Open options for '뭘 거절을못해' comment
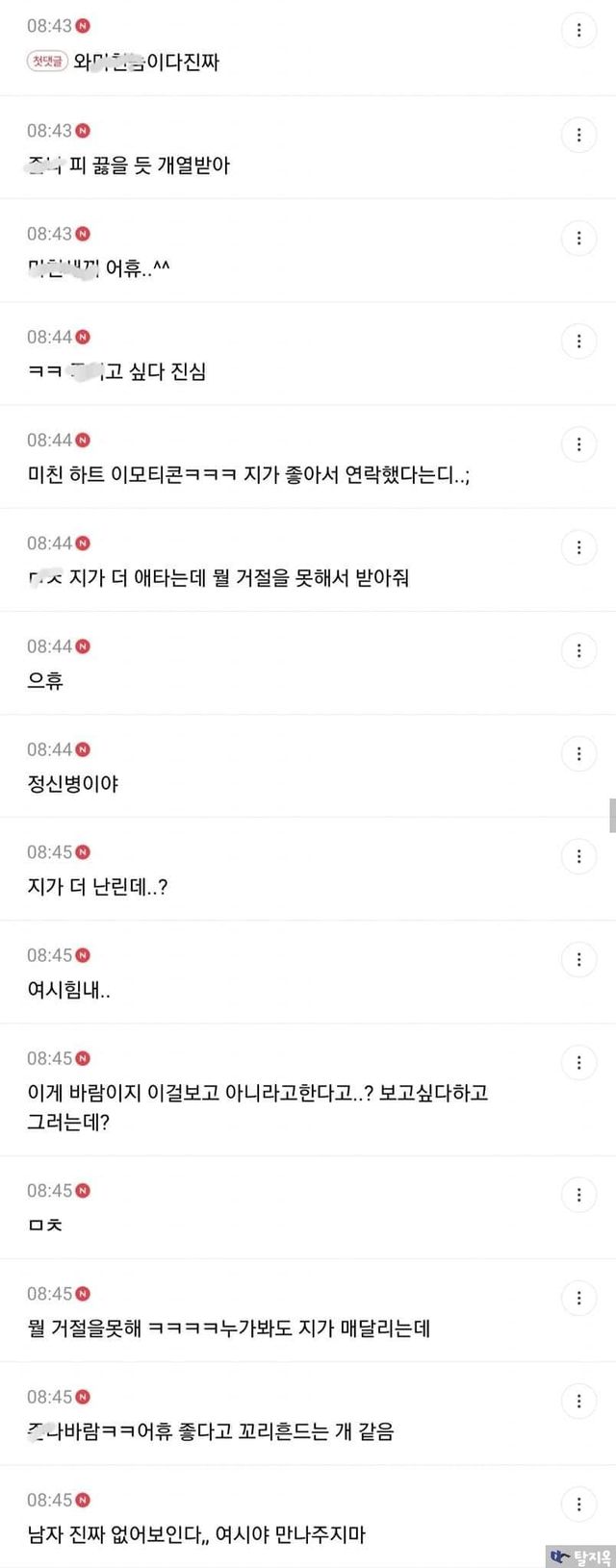The image size is (616, 1568). click(x=578, y=1298)
